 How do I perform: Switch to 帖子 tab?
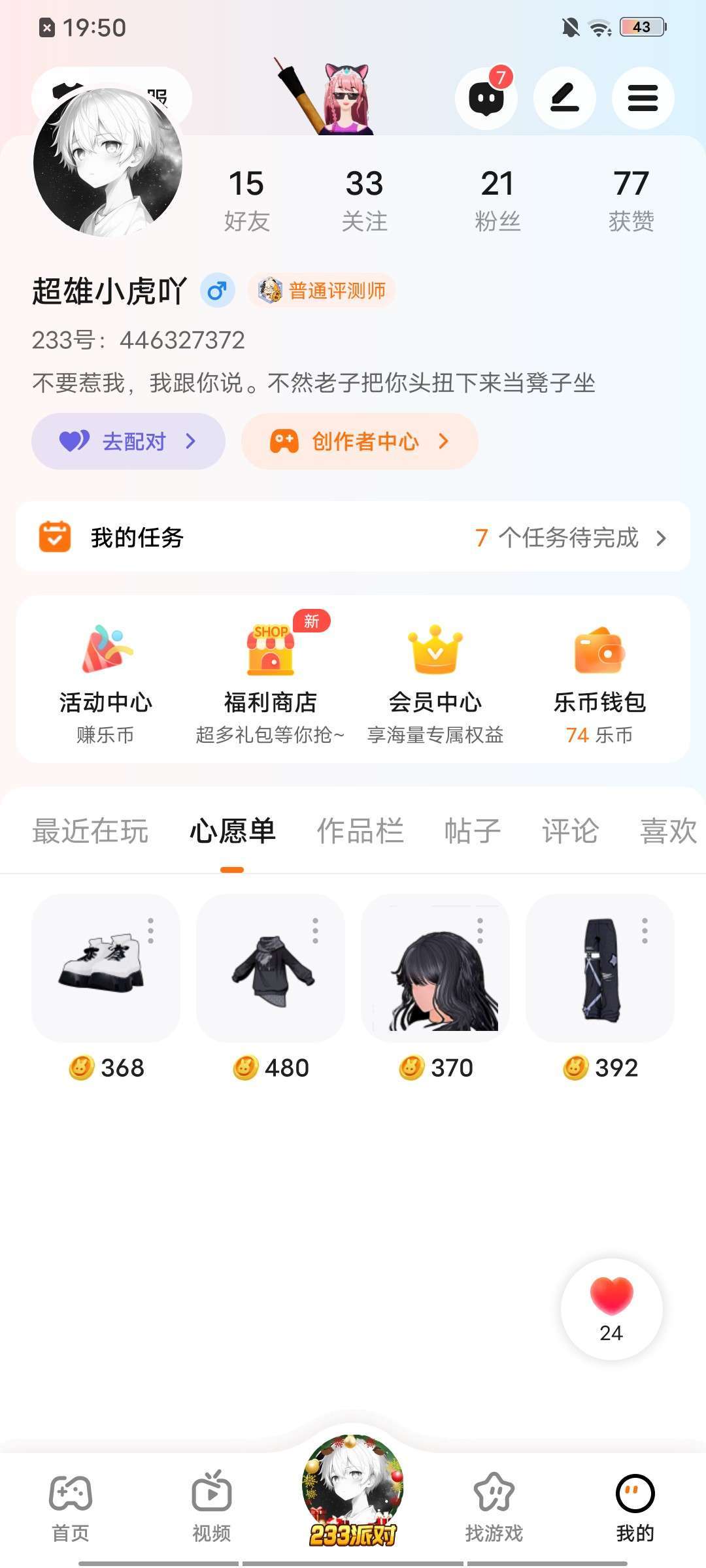pos(472,831)
